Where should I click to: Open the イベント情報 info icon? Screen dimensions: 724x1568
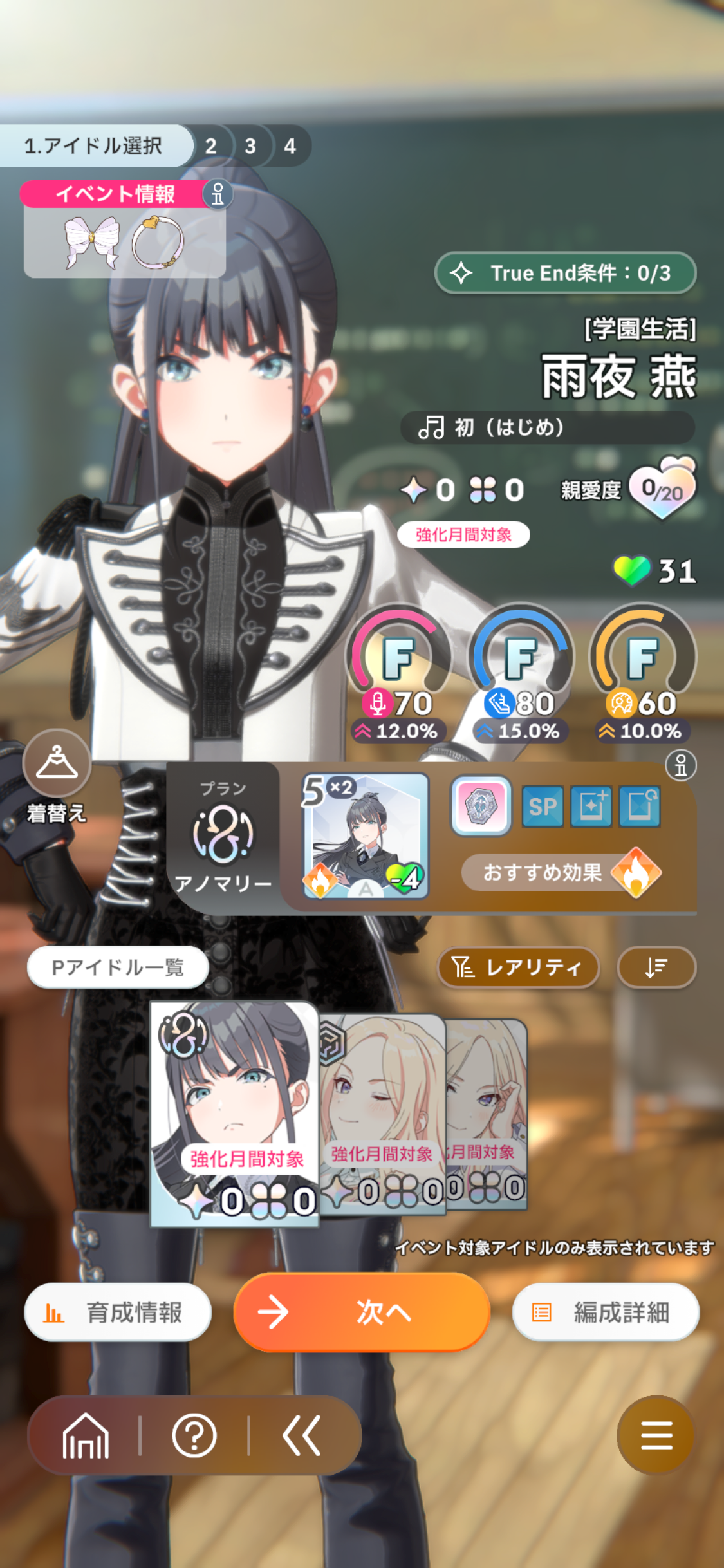(x=218, y=193)
